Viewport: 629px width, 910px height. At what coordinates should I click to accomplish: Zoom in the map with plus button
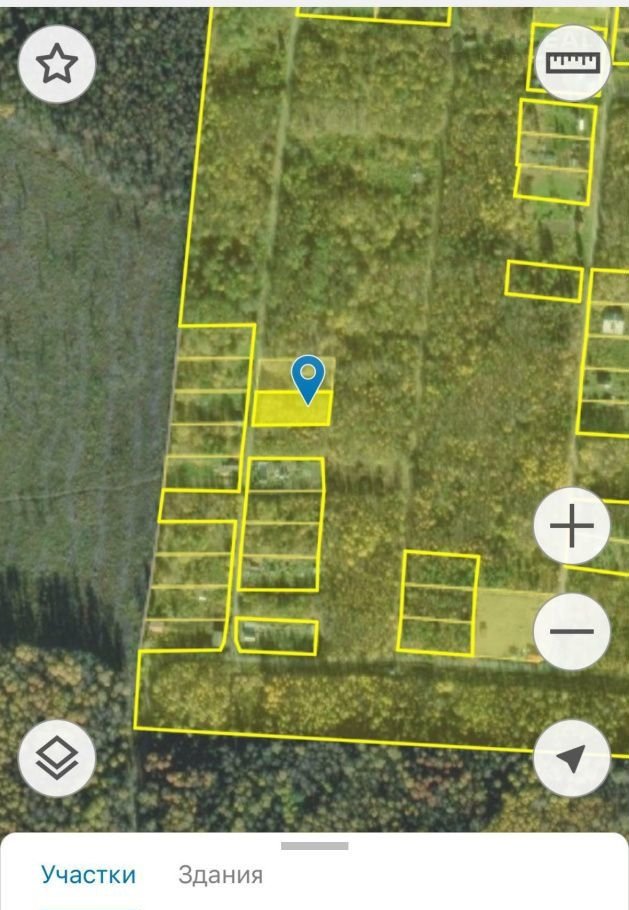point(572,526)
